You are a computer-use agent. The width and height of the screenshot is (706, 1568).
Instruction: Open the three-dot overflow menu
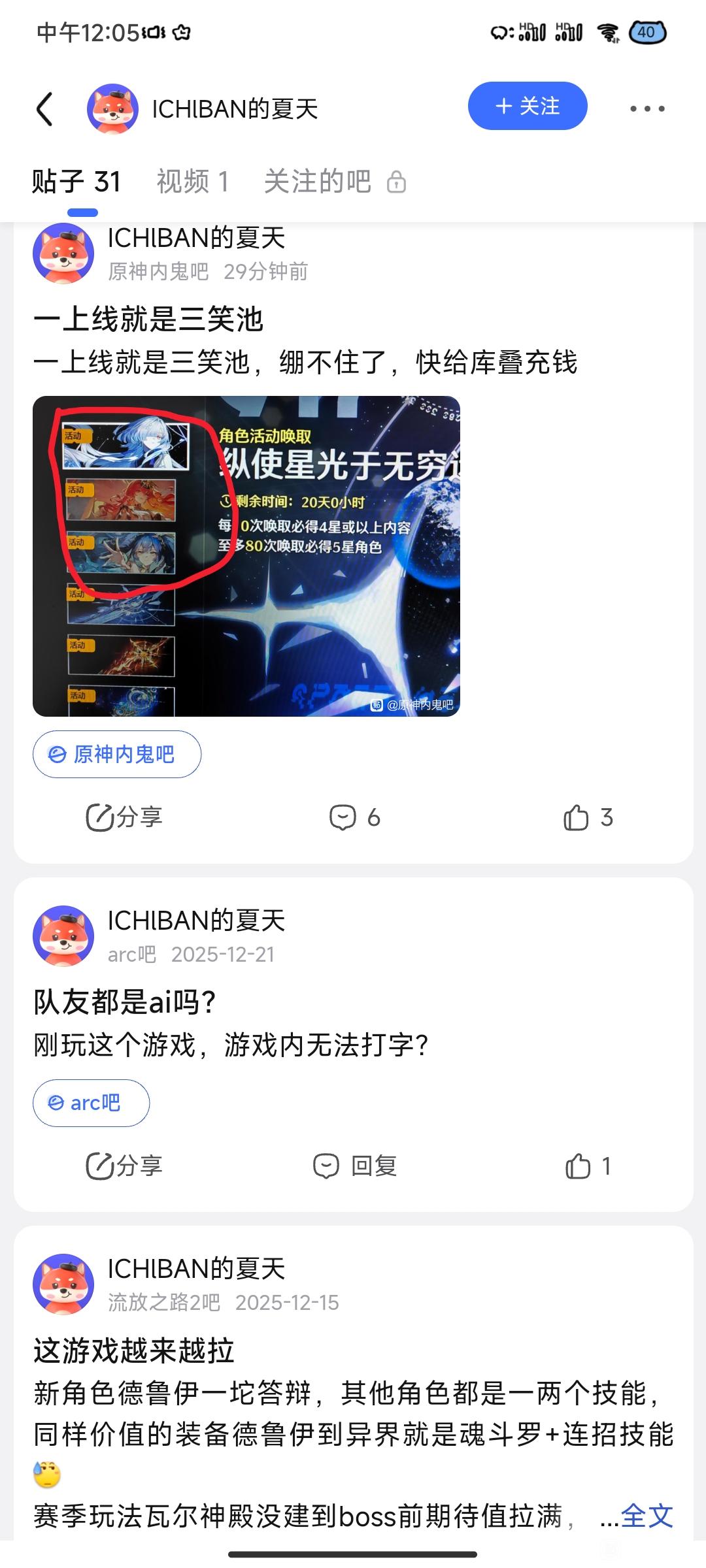click(x=647, y=108)
